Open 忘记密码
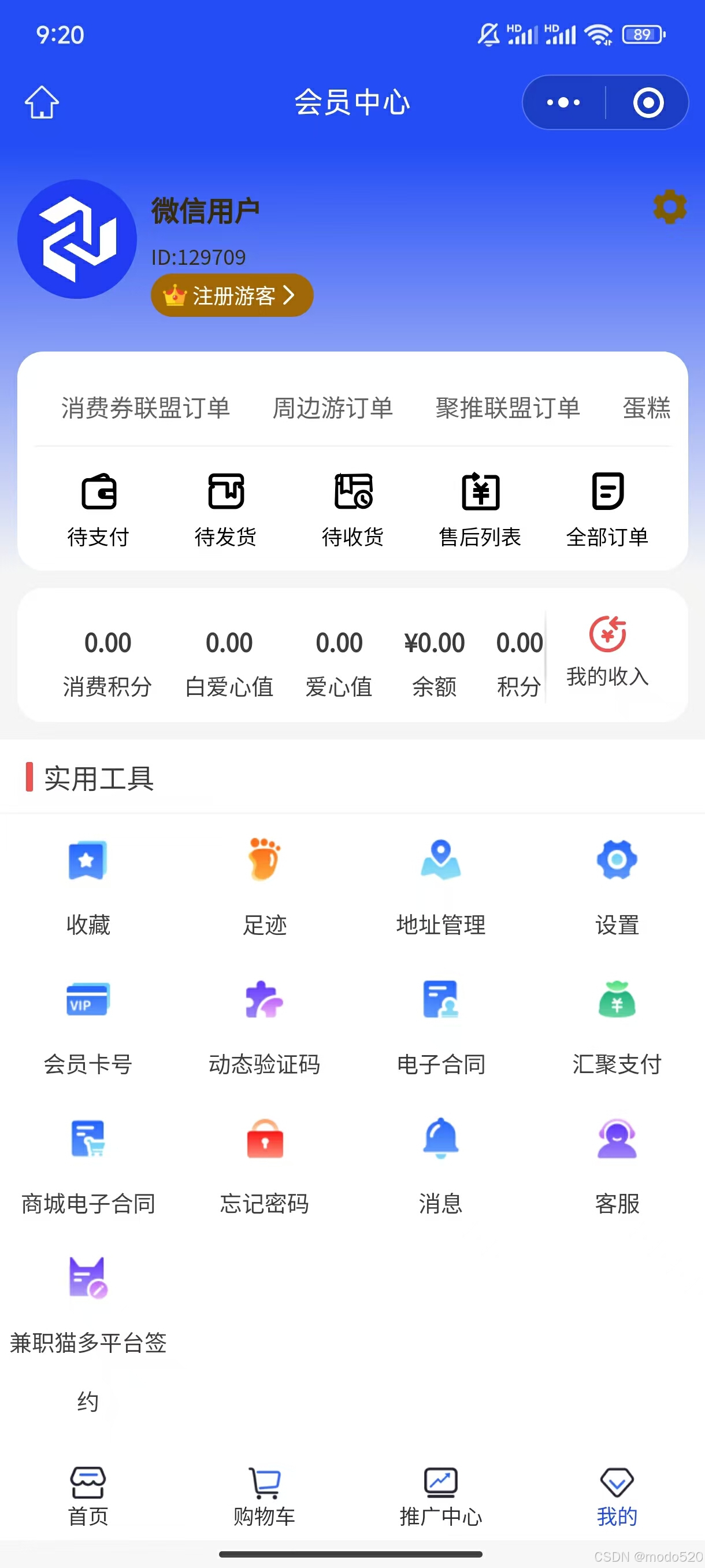Viewport: 705px width, 1568px height. (265, 1164)
